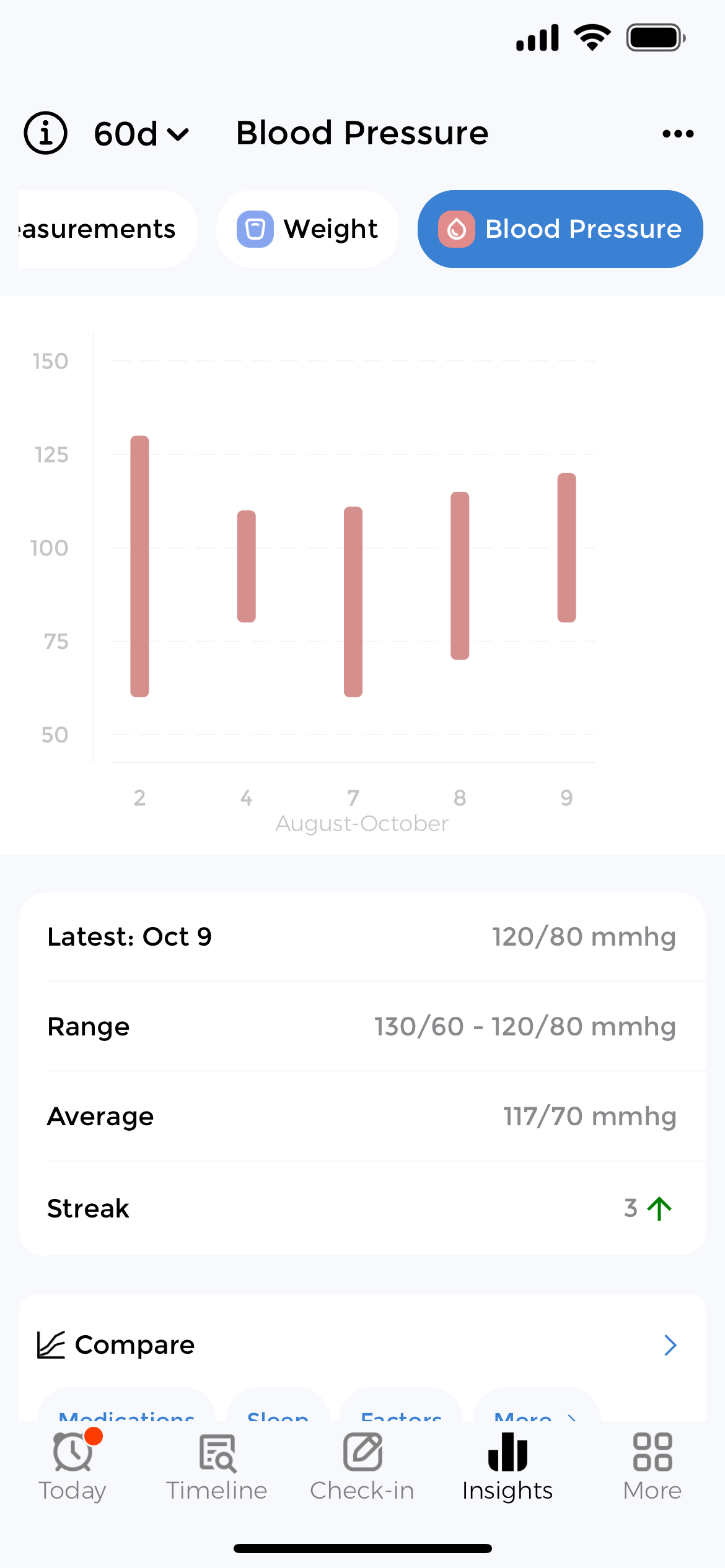Expand the 60d time range dropdown
The image size is (725, 1568).
coord(141,134)
